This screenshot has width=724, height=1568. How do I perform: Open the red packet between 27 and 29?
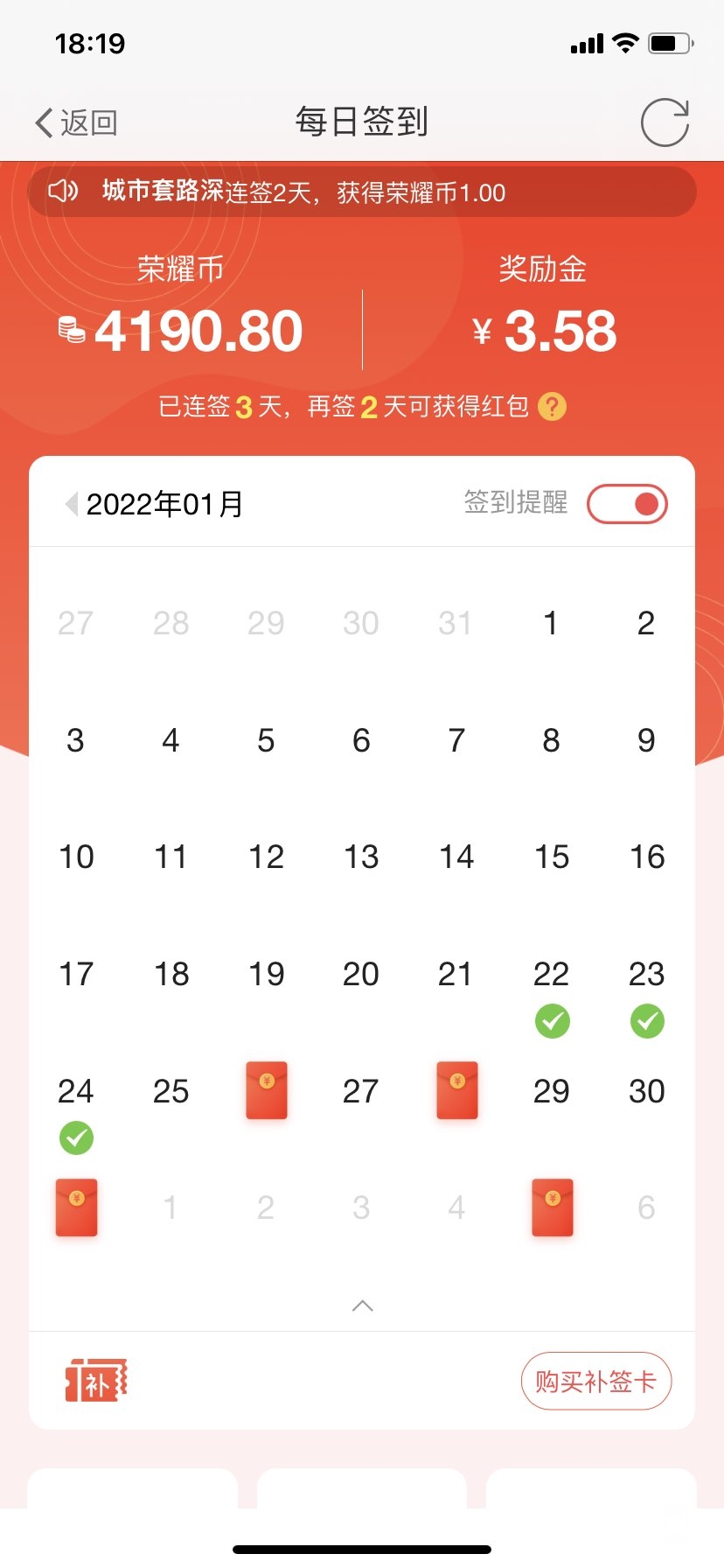point(456,1090)
